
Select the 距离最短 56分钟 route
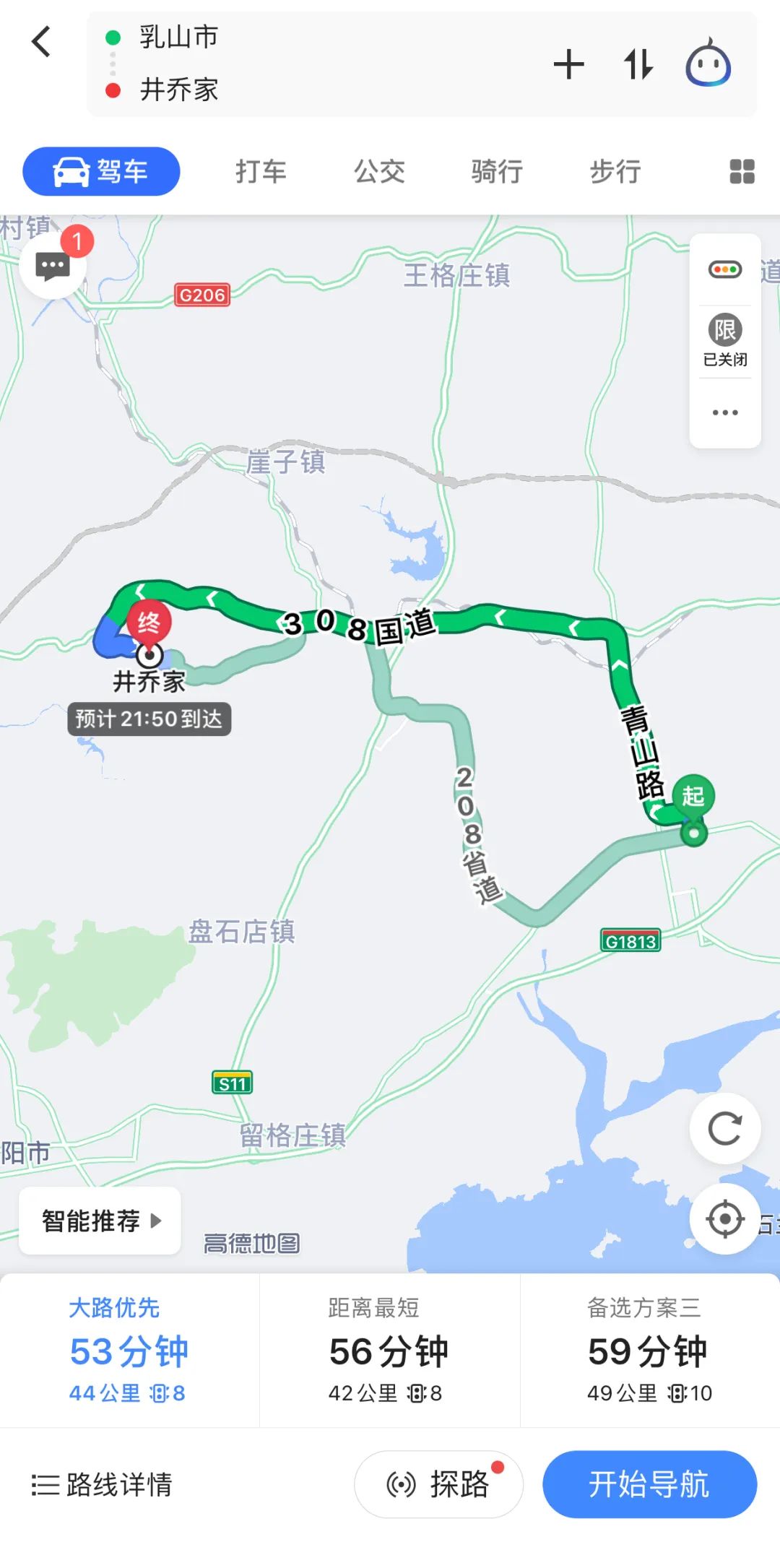pyautogui.click(x=389, y=1350)
